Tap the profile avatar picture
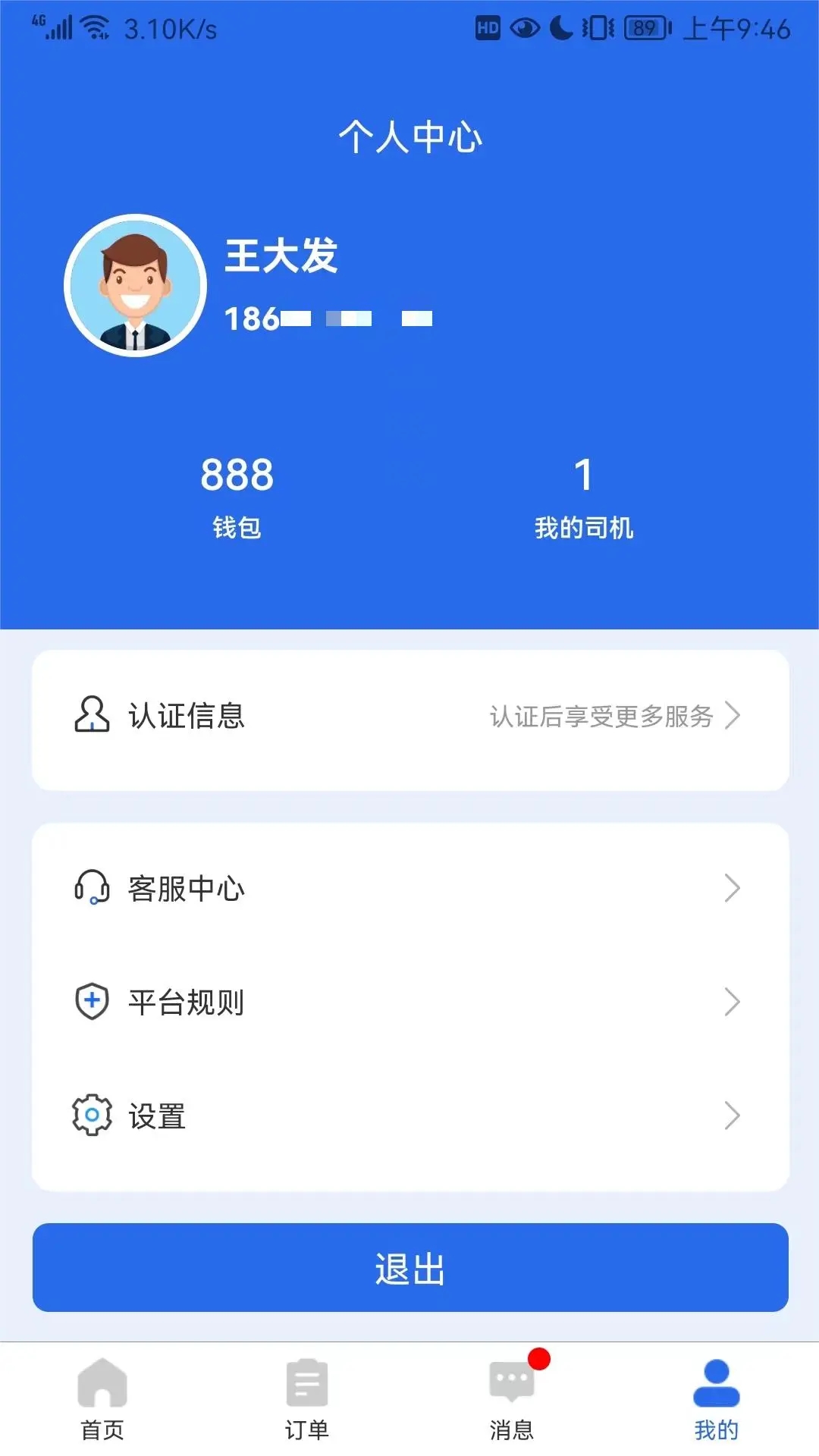 (x=136, y=286)
